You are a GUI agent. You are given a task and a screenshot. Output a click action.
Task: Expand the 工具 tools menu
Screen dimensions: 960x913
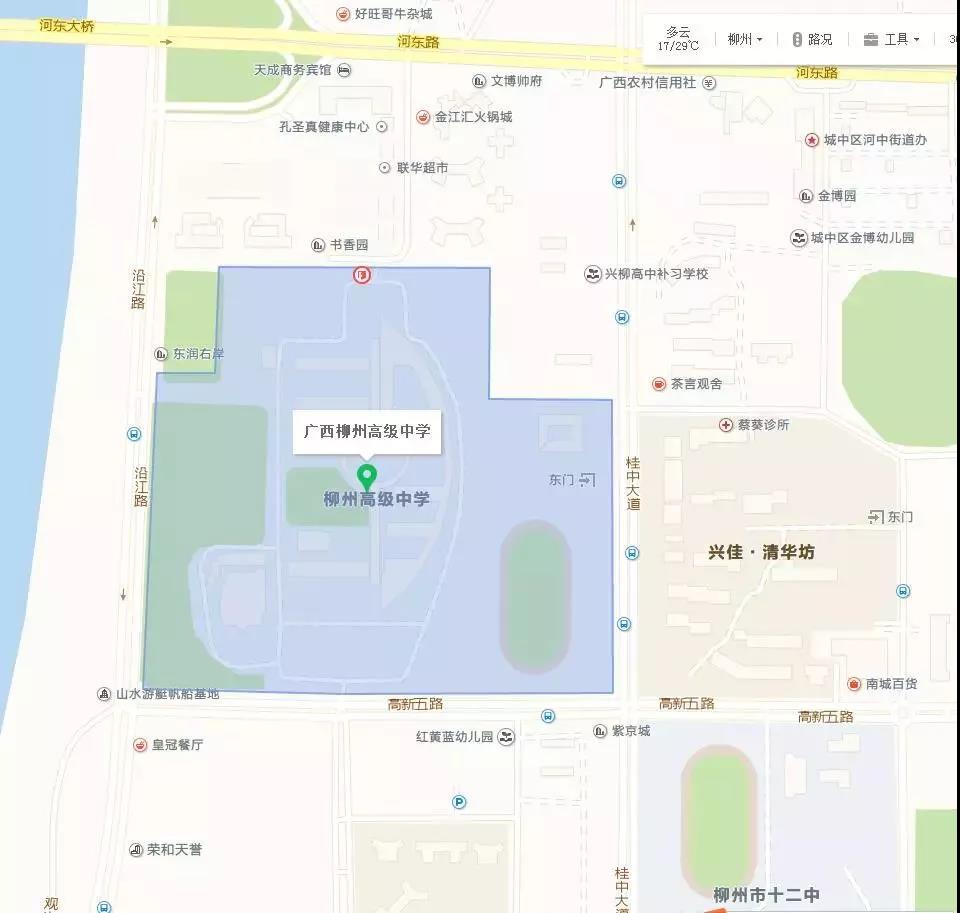coord(892,40)
